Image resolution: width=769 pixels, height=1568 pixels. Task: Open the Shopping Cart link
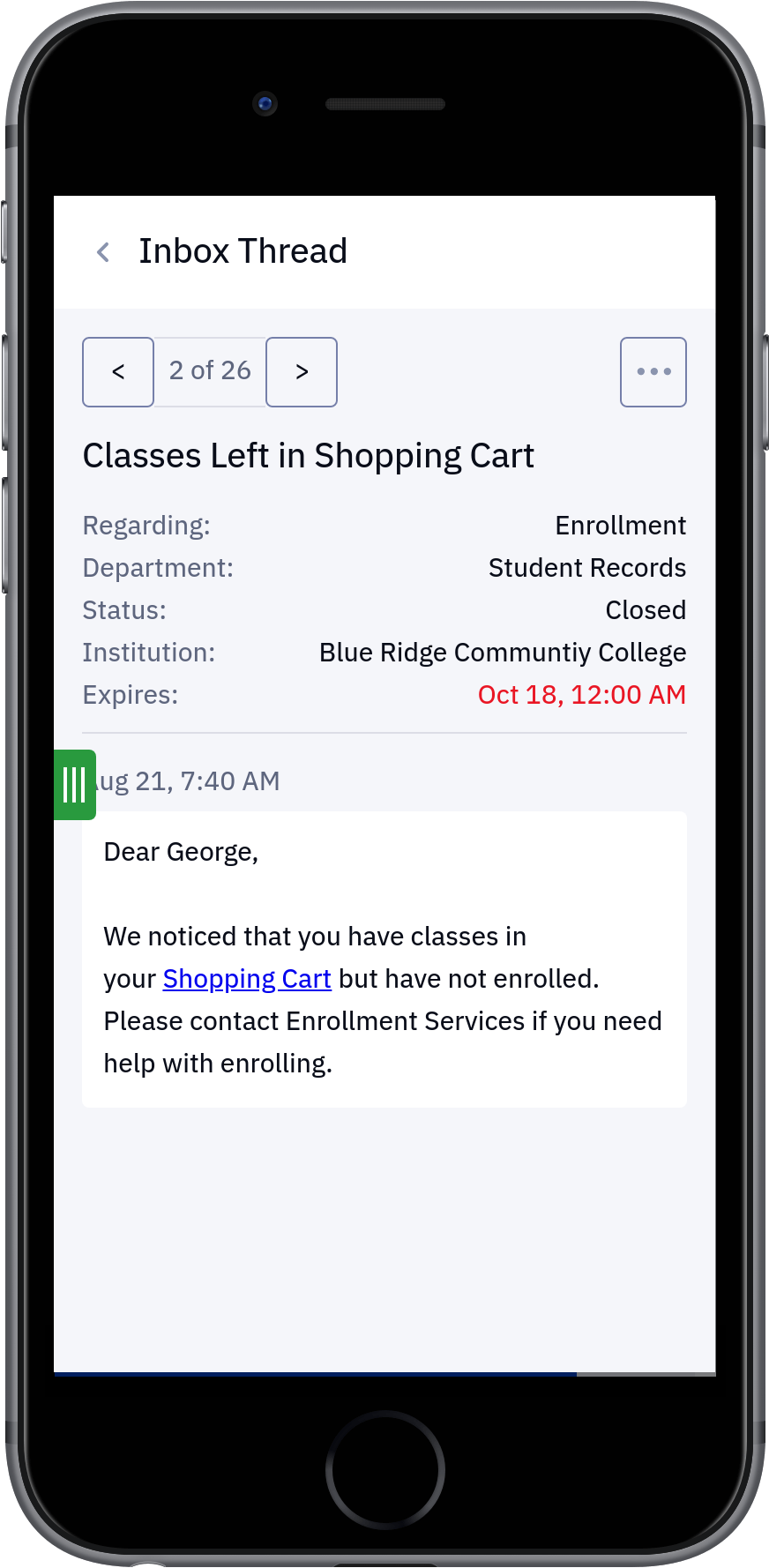(247, 979)
